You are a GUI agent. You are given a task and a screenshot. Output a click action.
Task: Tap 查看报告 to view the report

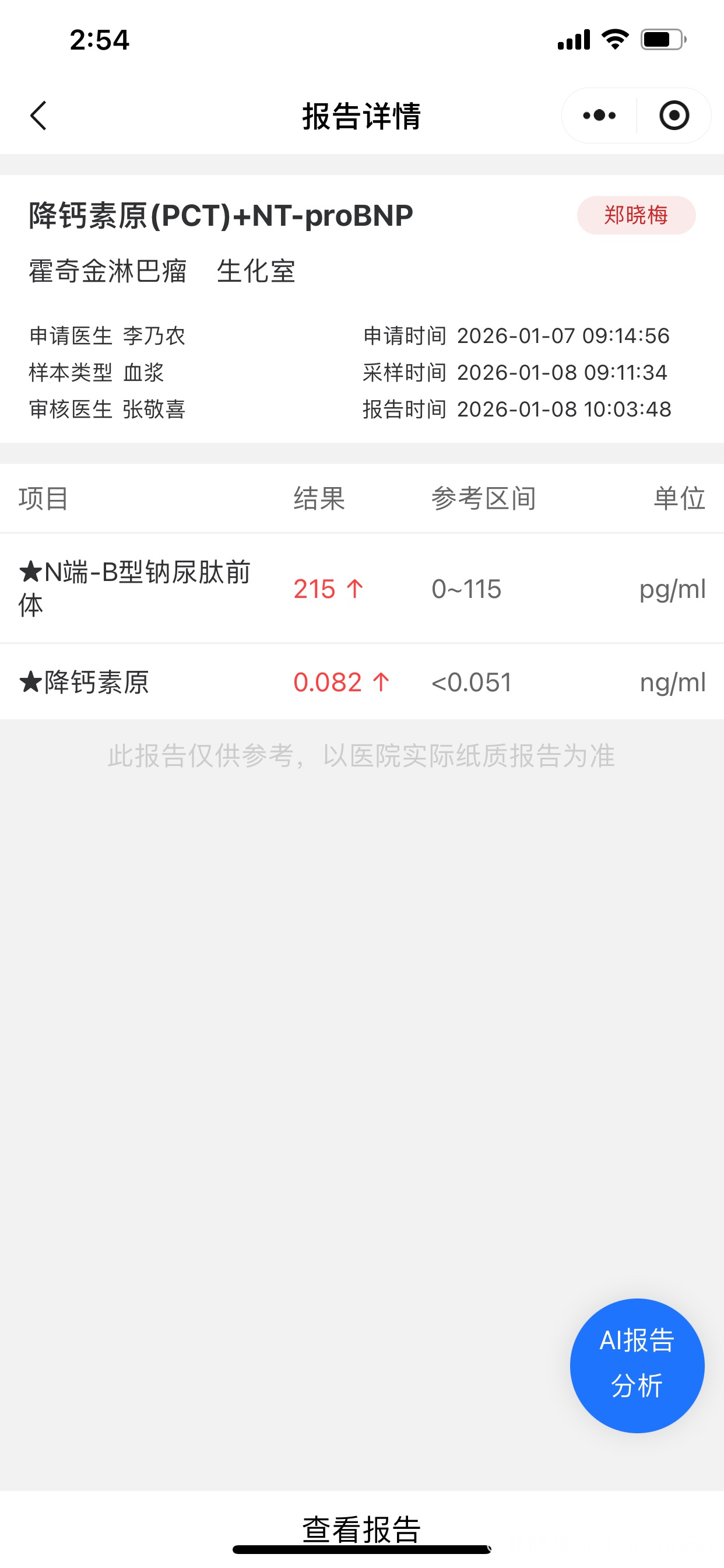[x=362, y=1528]
